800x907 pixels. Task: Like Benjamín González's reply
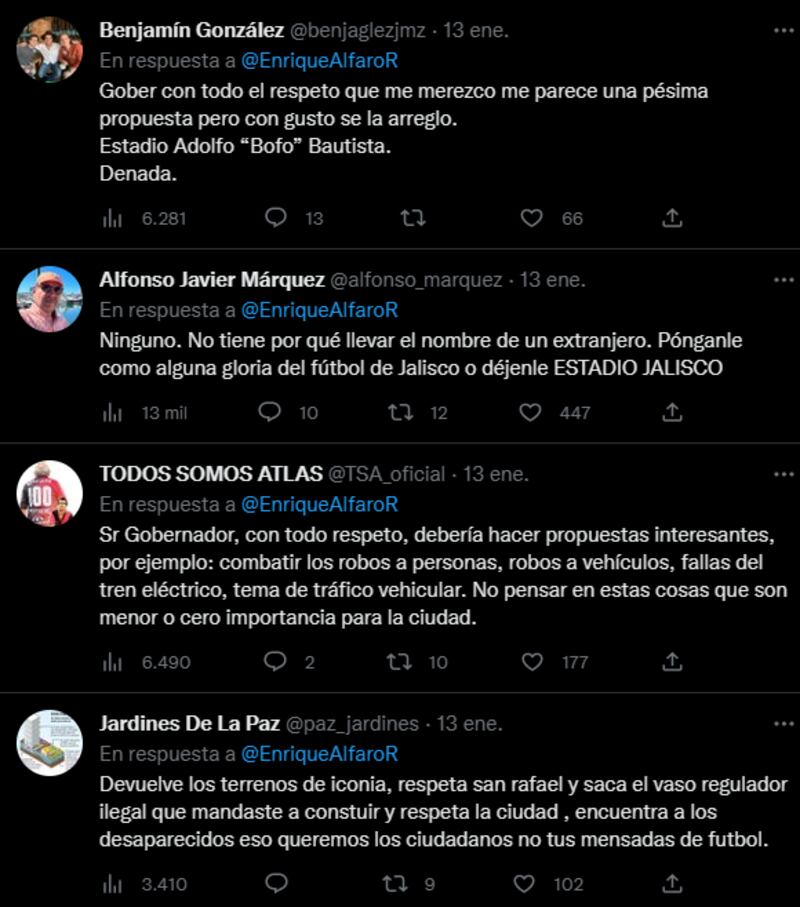(x=532, y=217)
